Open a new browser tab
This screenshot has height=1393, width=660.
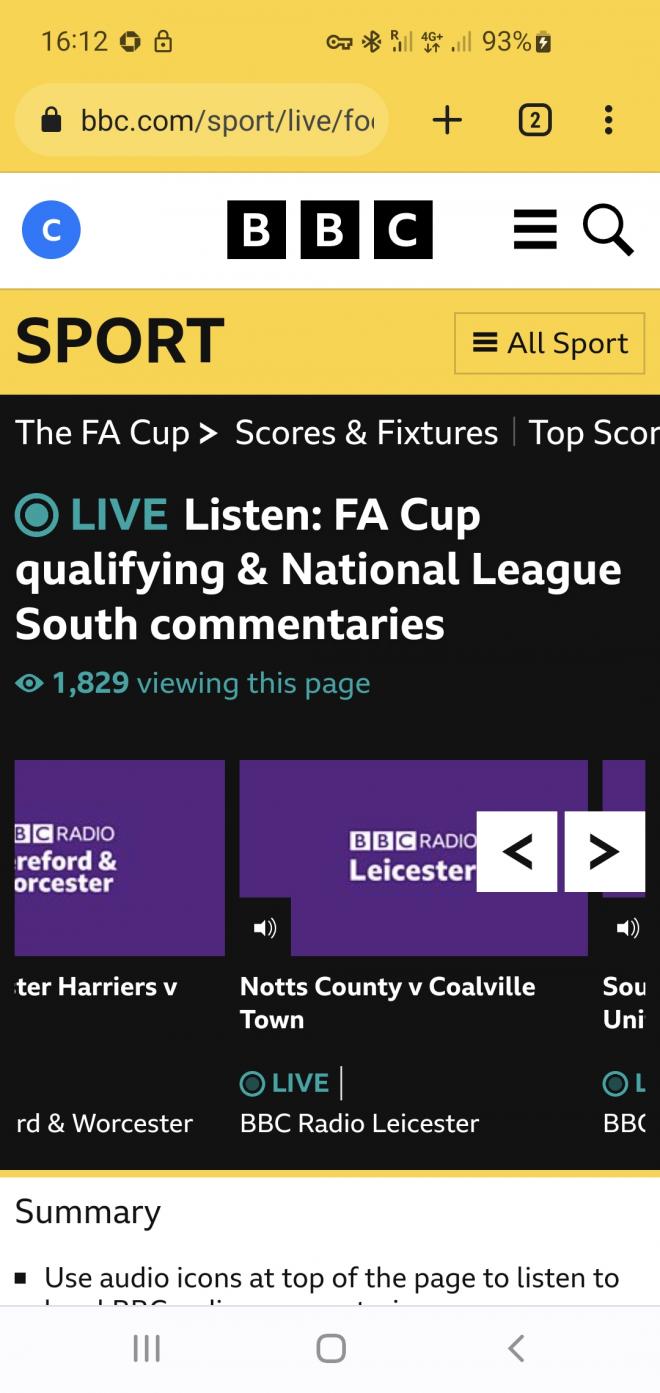(x=447, y=121)
